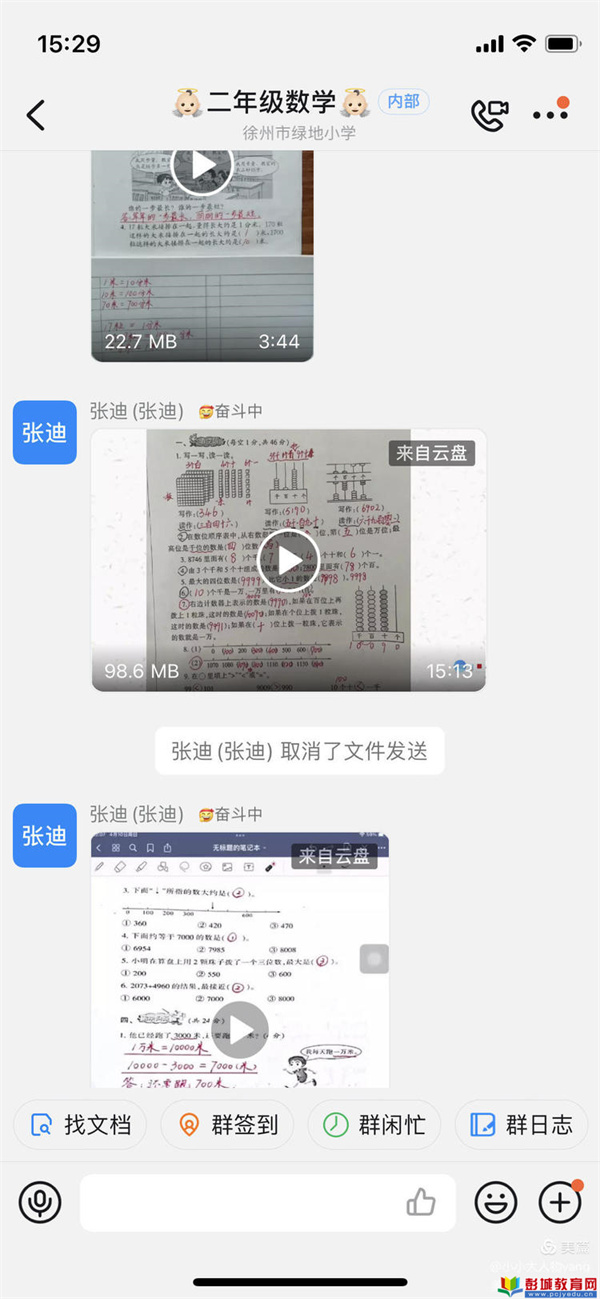600x1299 pixels.
Task: Switch to voice message input
Action: coord(40,1202)
